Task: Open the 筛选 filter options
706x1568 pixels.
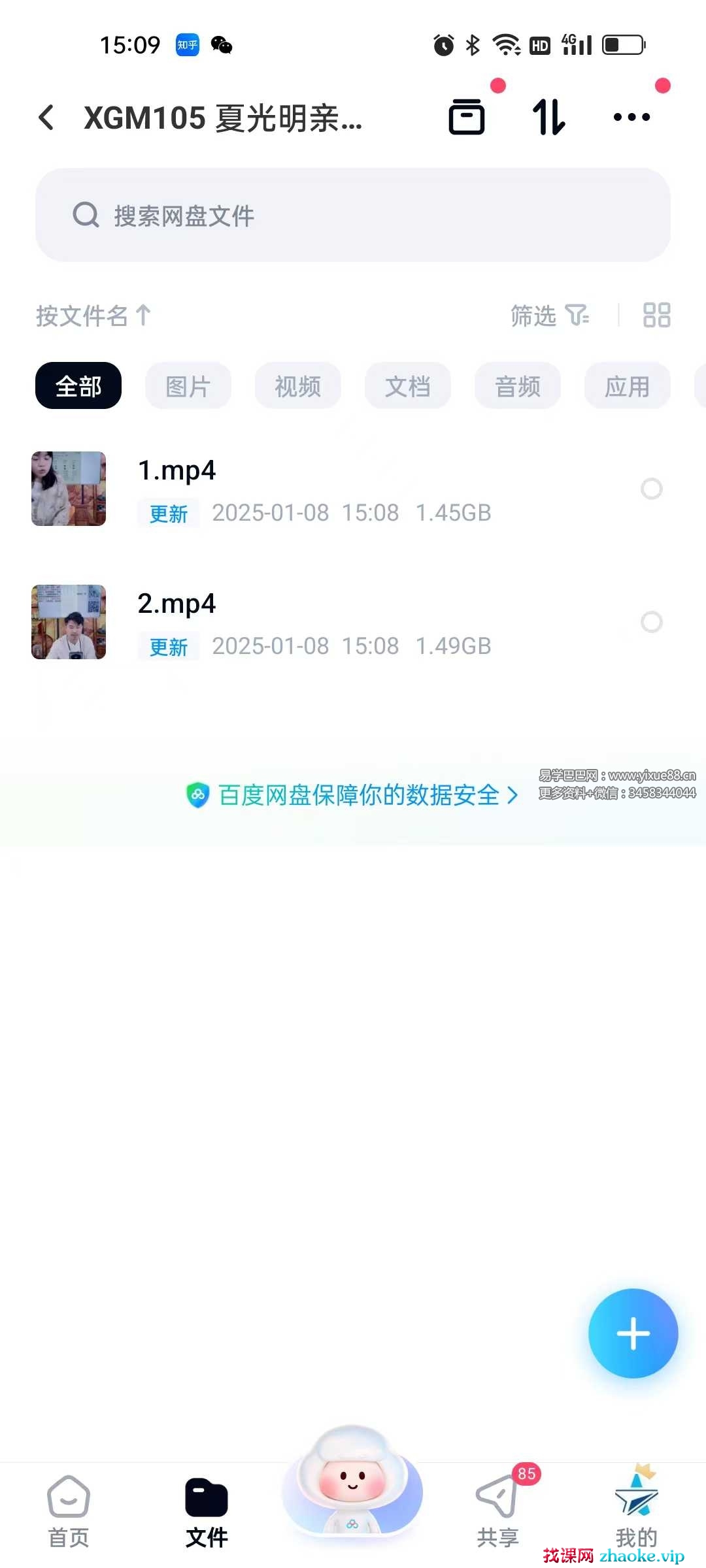Action: 549,316
